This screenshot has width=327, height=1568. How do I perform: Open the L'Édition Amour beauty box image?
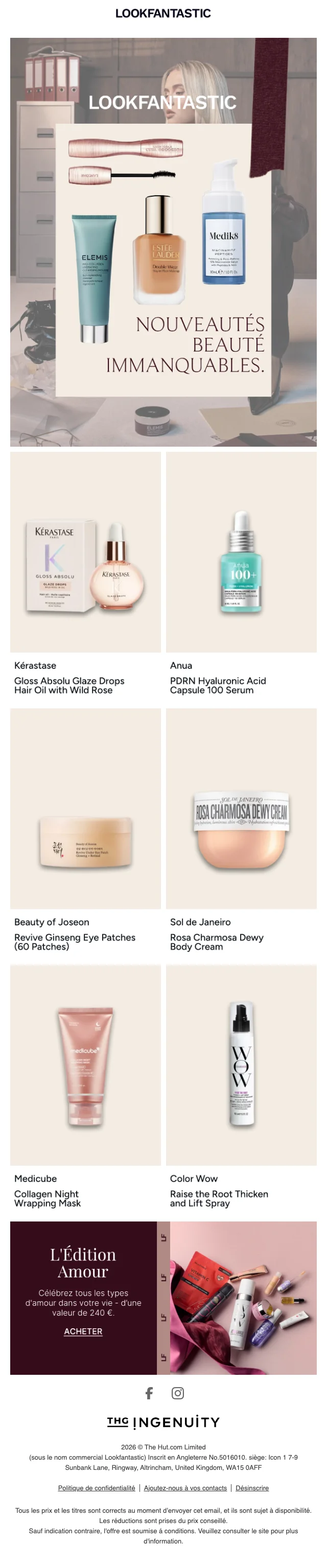pos(242,1297)
